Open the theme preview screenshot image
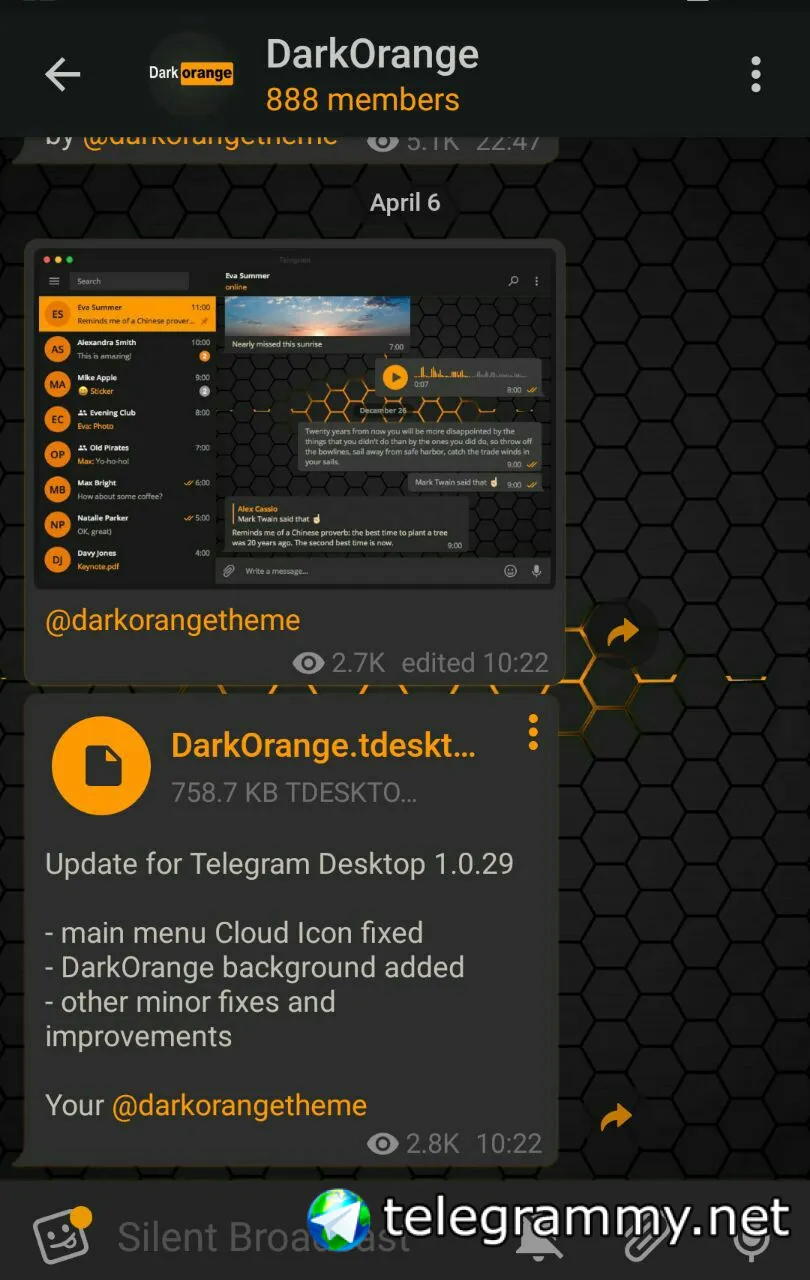This screenshot has height=1280, width=810. [294, 416]
